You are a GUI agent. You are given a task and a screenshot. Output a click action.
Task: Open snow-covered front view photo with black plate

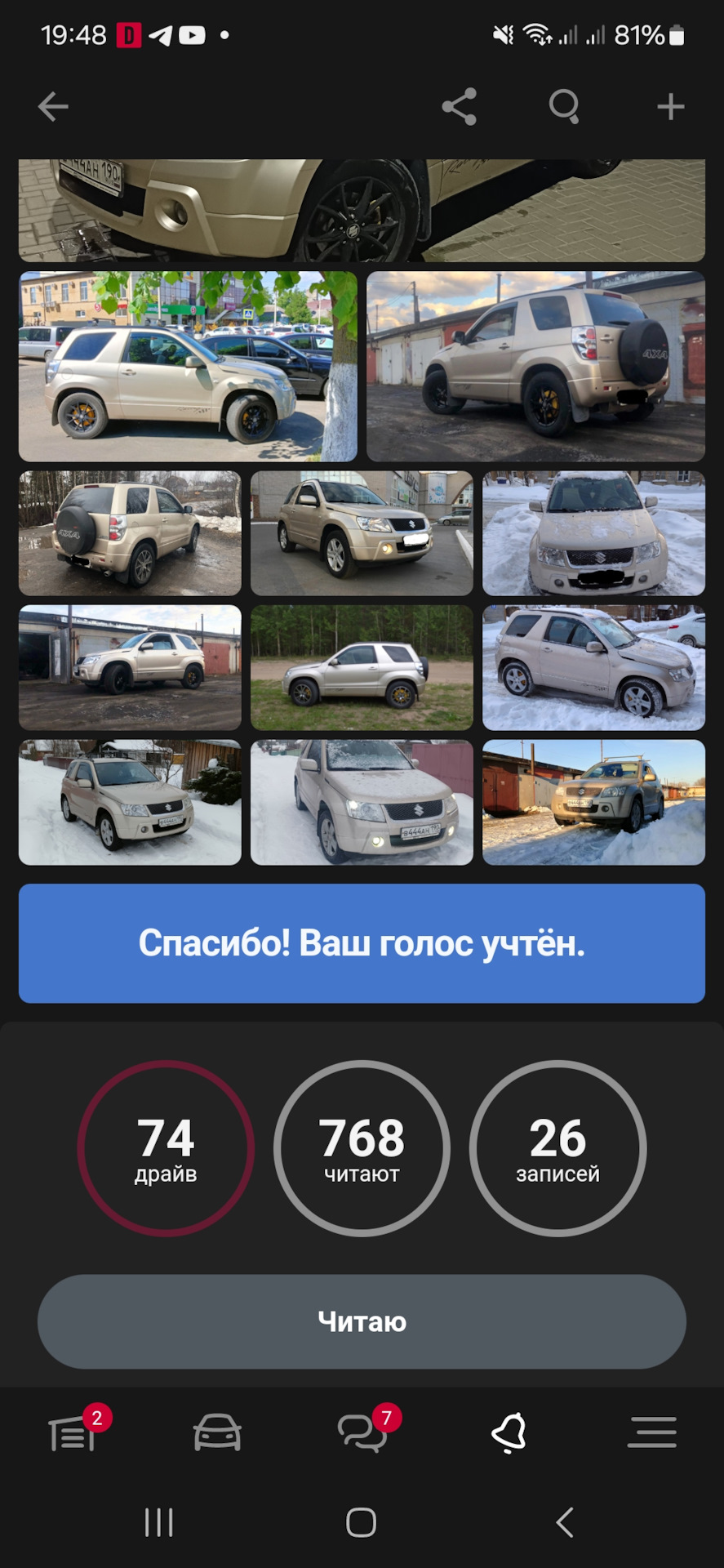pos(593,533)
